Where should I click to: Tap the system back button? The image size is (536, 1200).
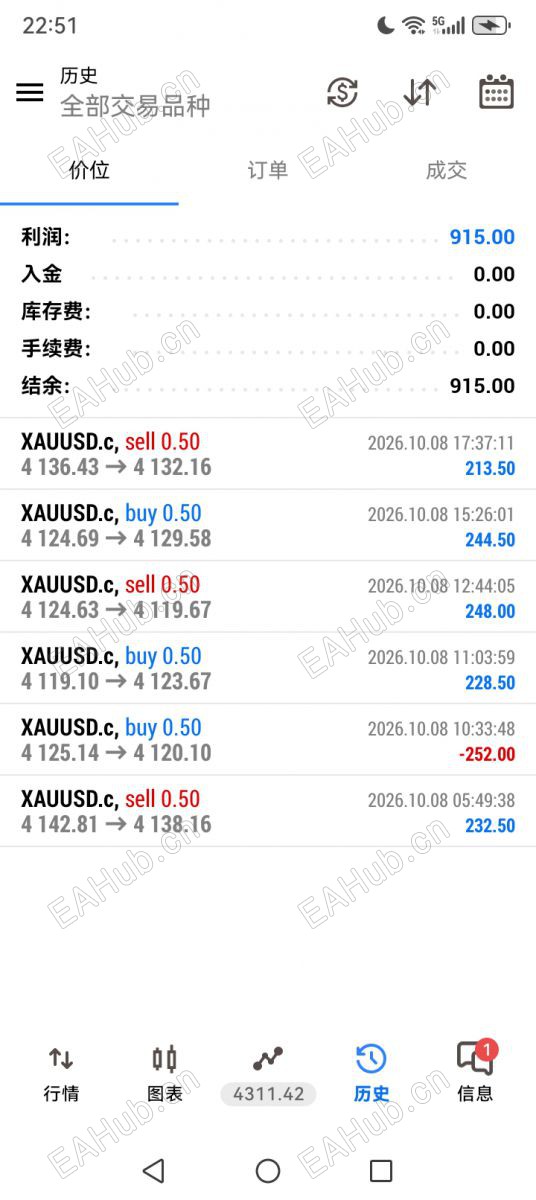click(x=153, y=1170)
